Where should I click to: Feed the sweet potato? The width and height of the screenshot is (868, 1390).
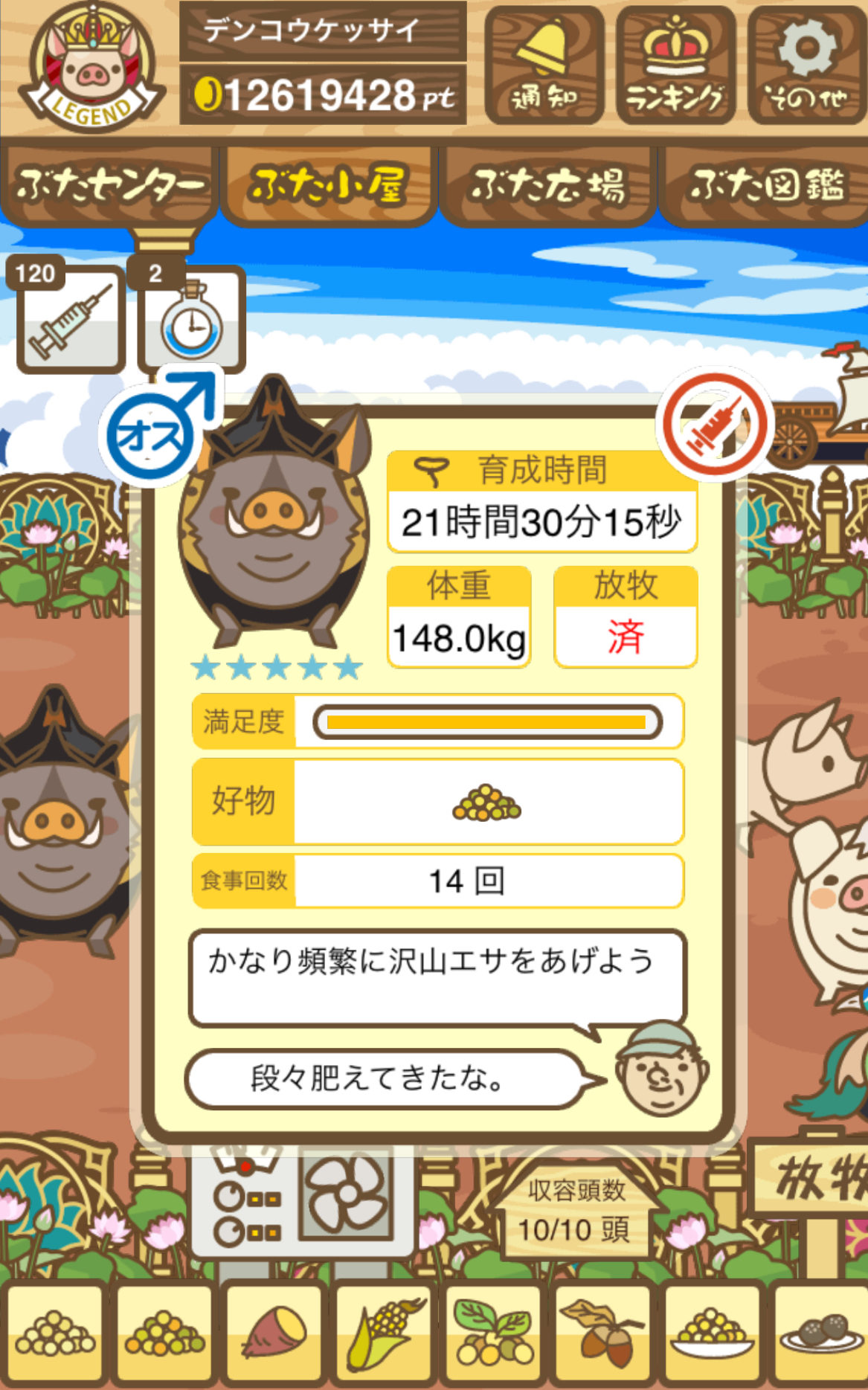tap(274, 1333)
